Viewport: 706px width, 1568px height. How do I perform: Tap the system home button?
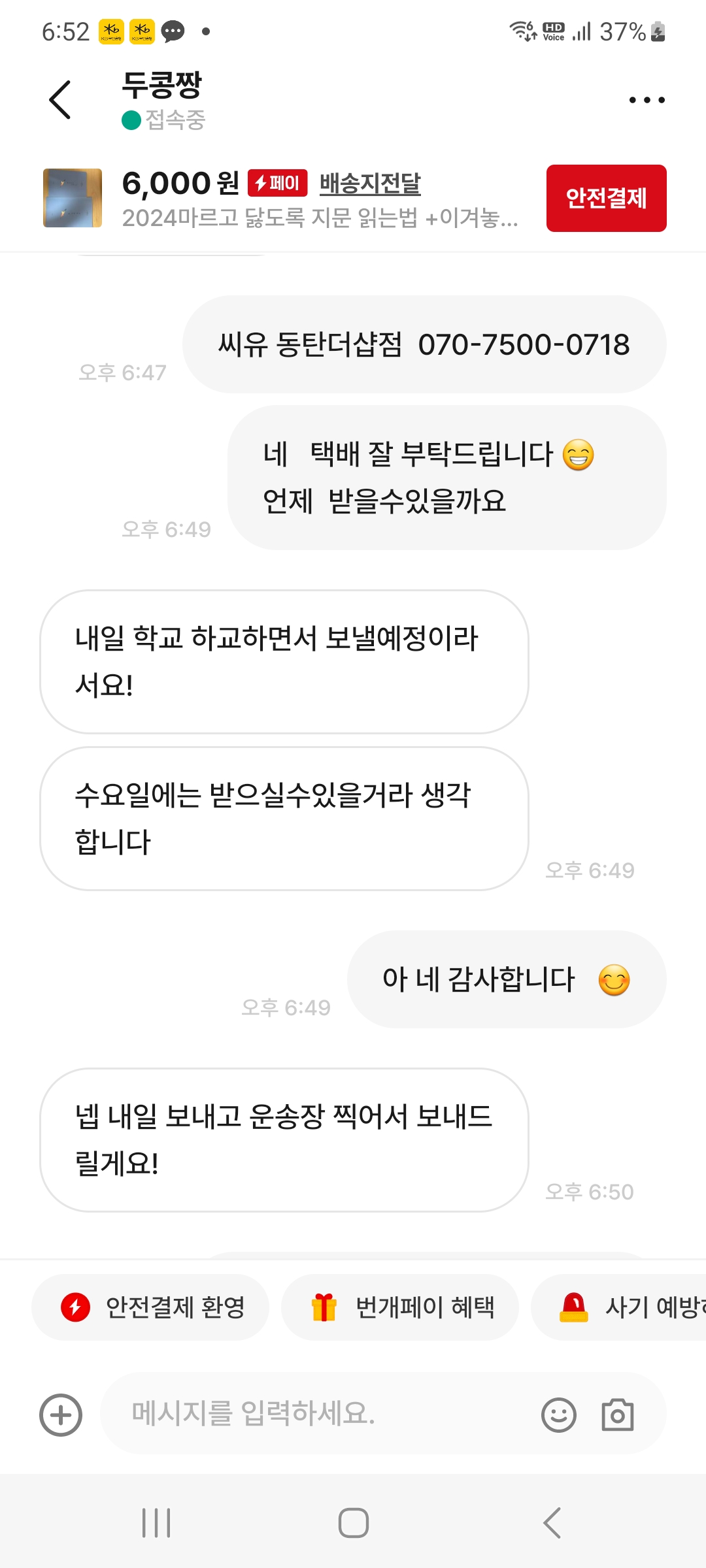tap(353, 1523)
